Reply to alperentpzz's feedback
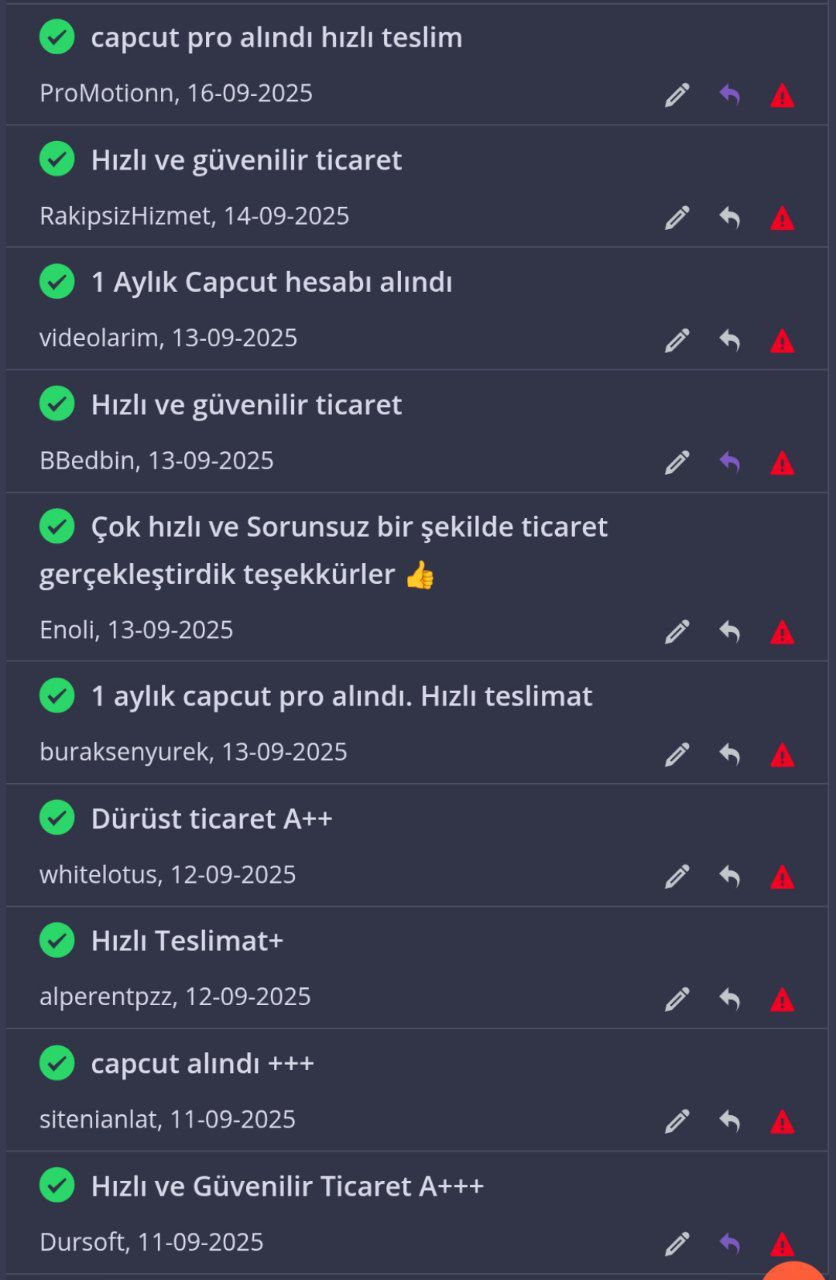 click(x=730, y=999)
